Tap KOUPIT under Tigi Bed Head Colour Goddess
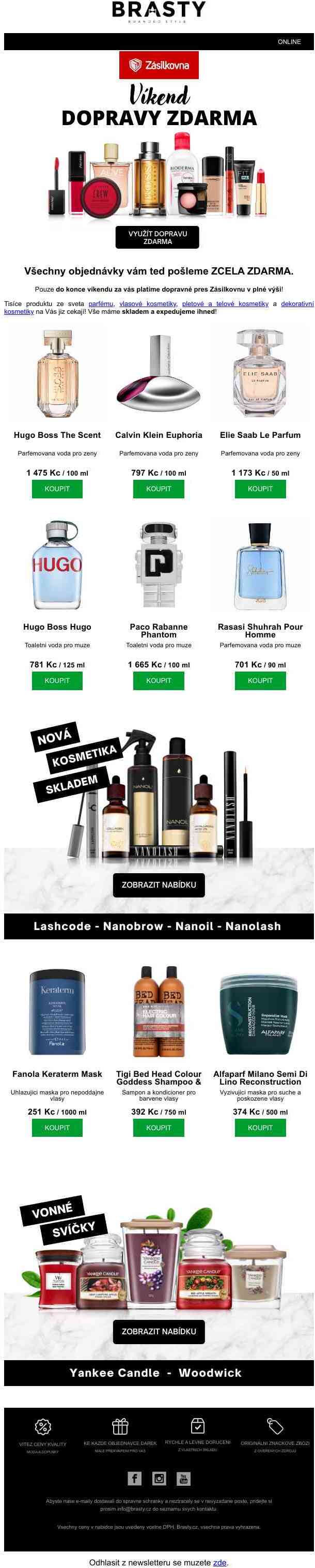The height and width of the screenshot is (1568, 315). point(159,1128)
